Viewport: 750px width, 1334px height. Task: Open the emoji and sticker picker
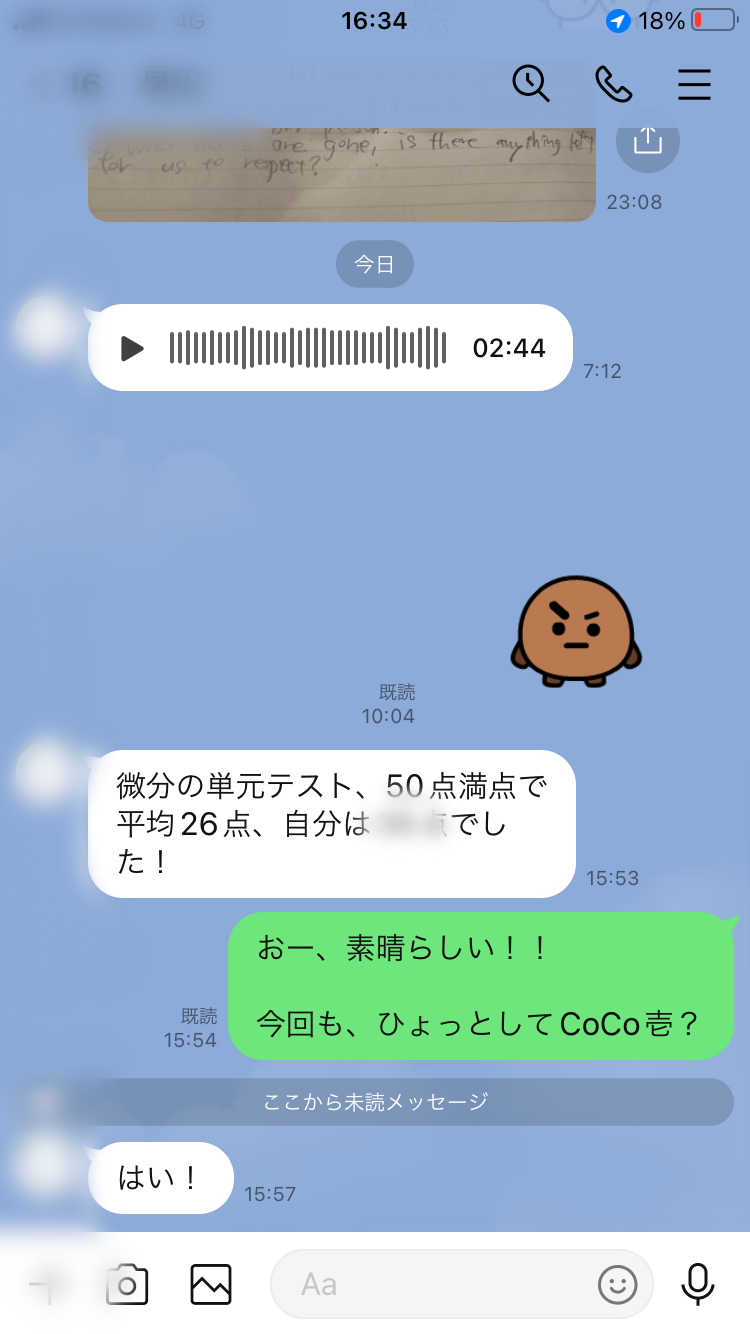point(618,1284)
